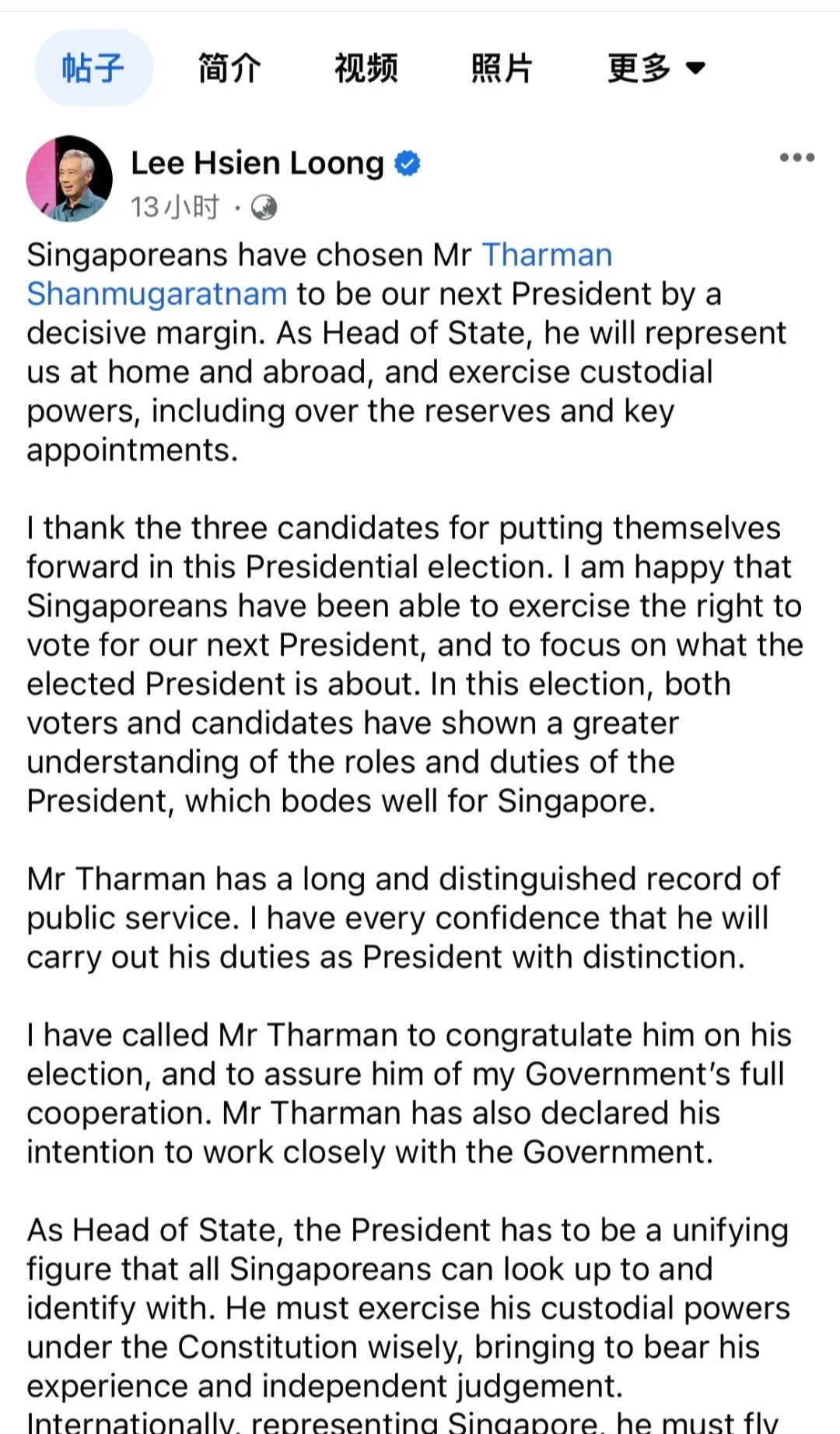Open the Lee Hsien Loong page name
Image resolution: width=840 pixels, height=1434 pixels.
257,163
